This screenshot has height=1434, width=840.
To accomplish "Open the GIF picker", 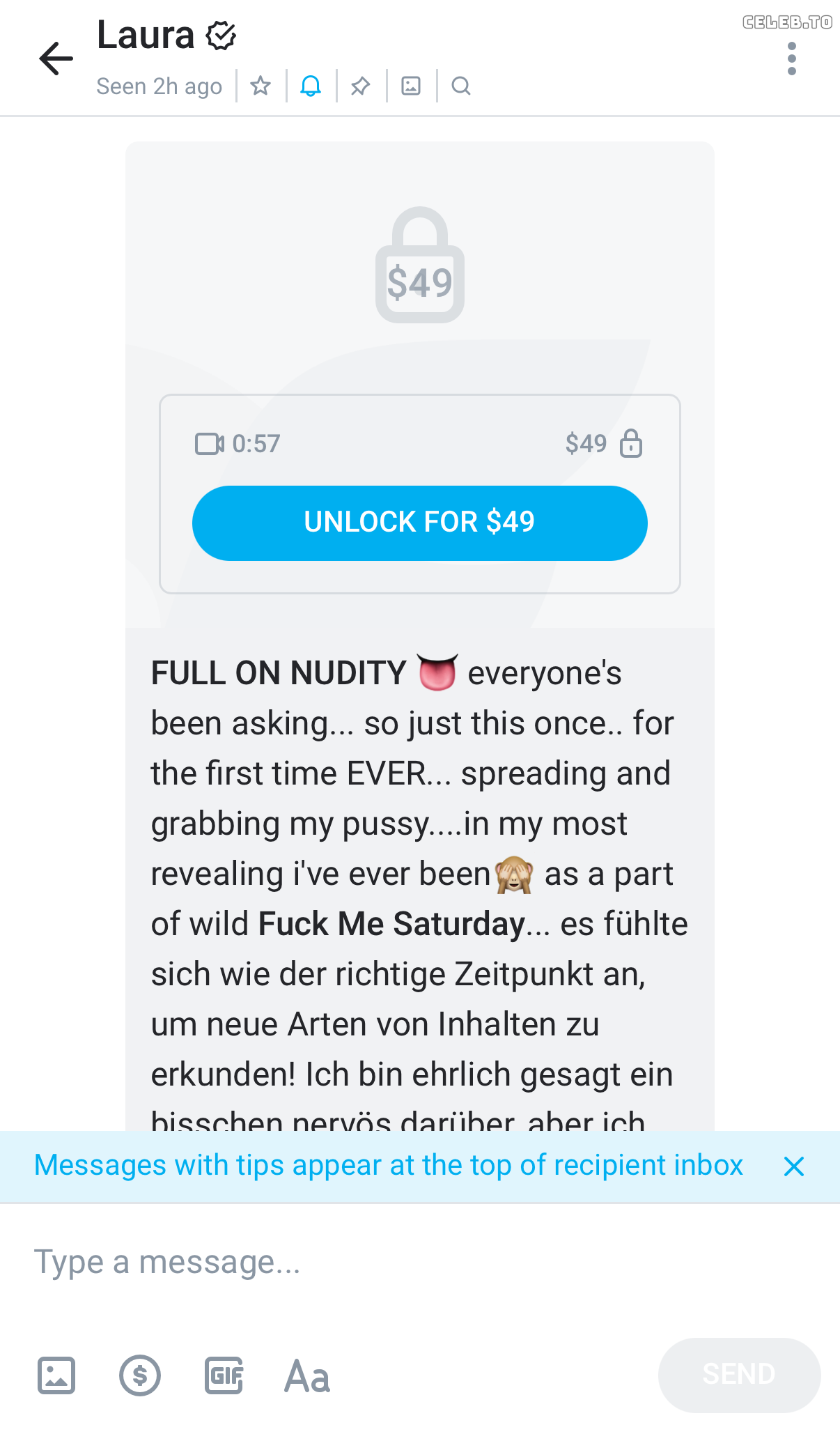I will pos(224,1375).
